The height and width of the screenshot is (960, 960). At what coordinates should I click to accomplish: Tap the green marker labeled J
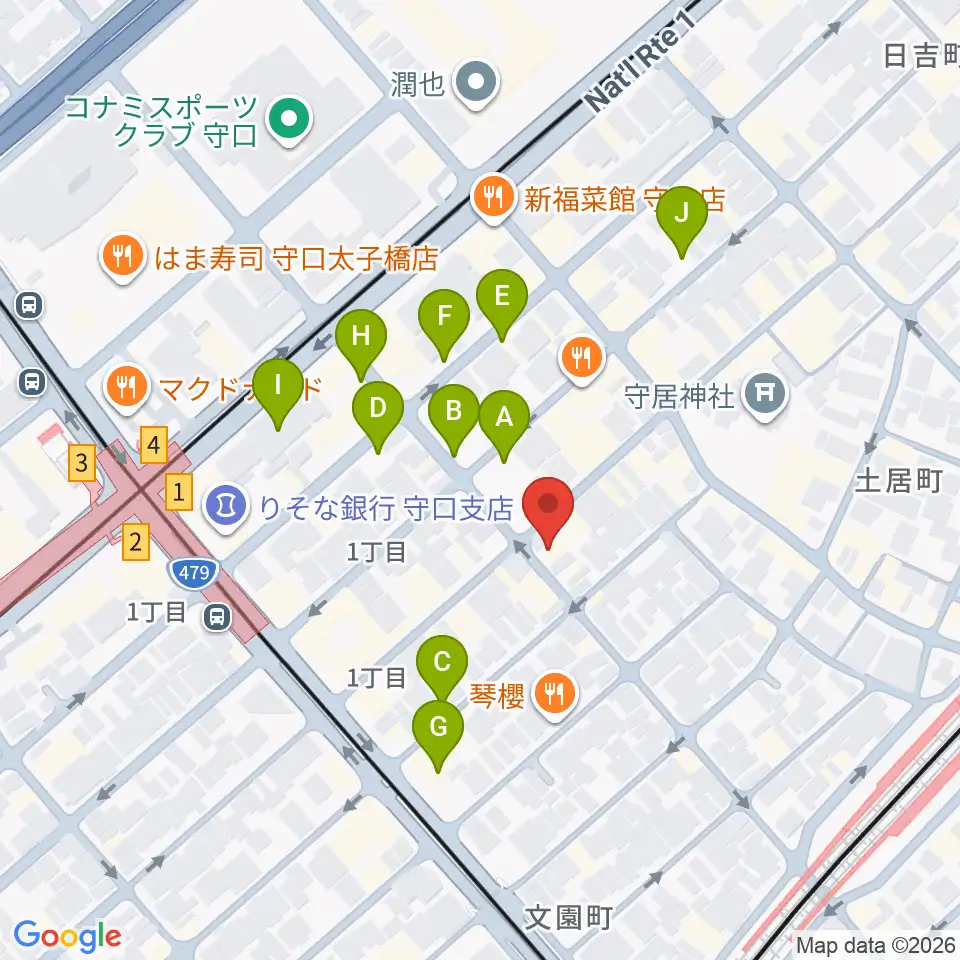tap(681, 222)
